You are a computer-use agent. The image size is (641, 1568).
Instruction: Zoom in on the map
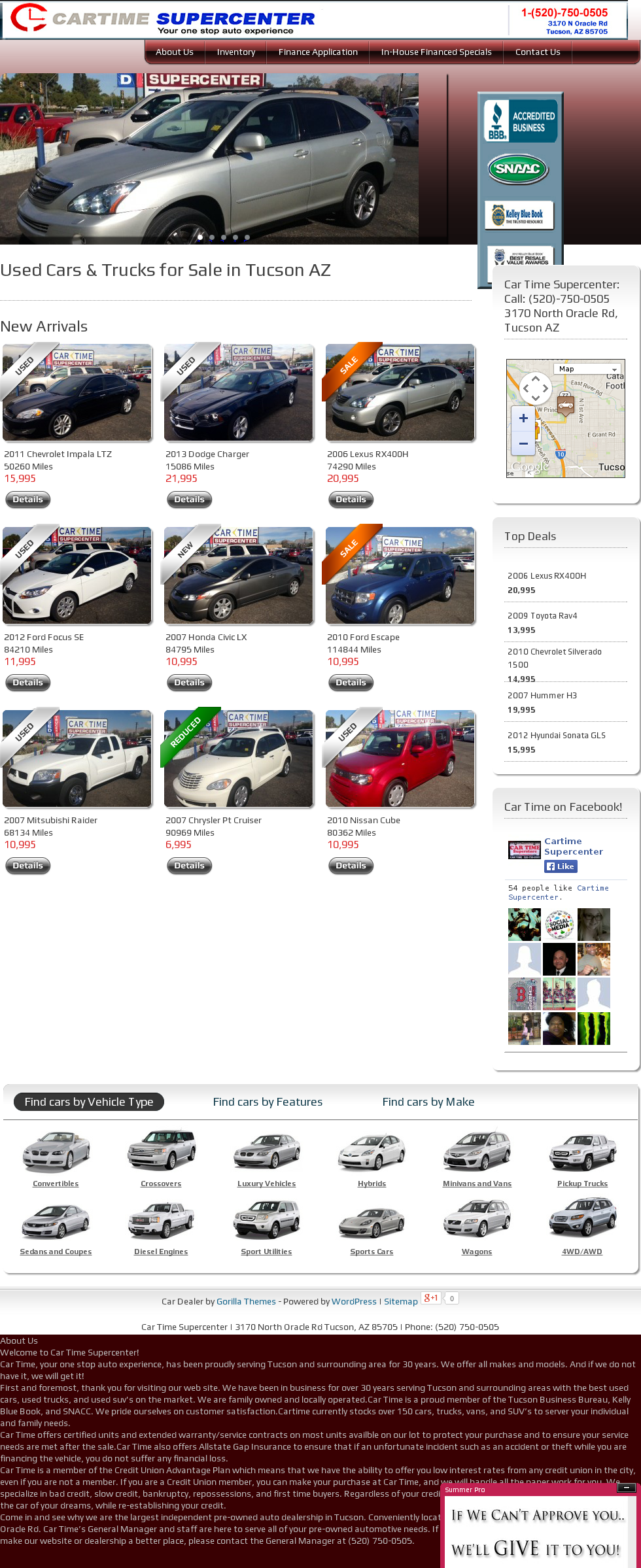click(x=523, y=418)
